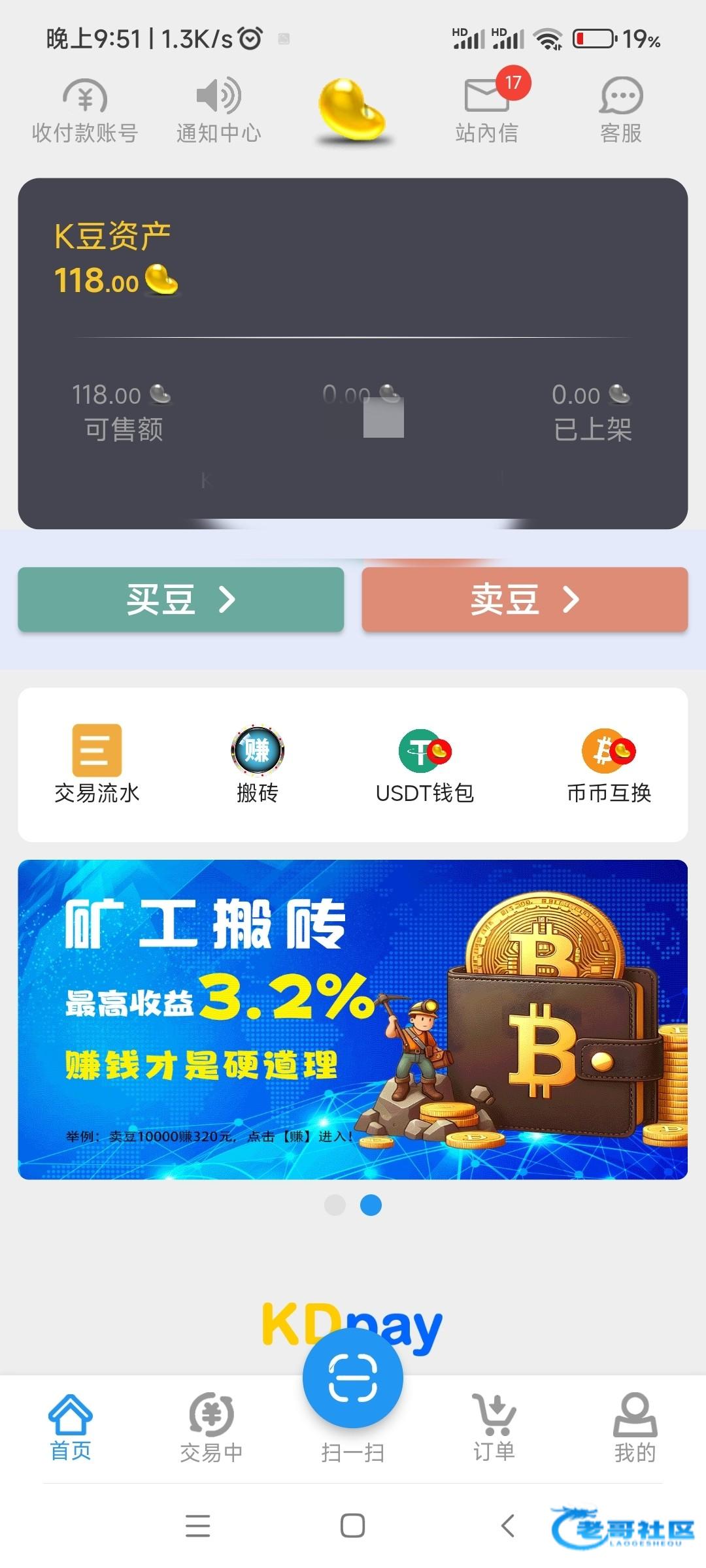Select the 首页 home tab
The height and width of the screenshot is (1568, 706).
pyautogui.click(x=71, y=1428)
